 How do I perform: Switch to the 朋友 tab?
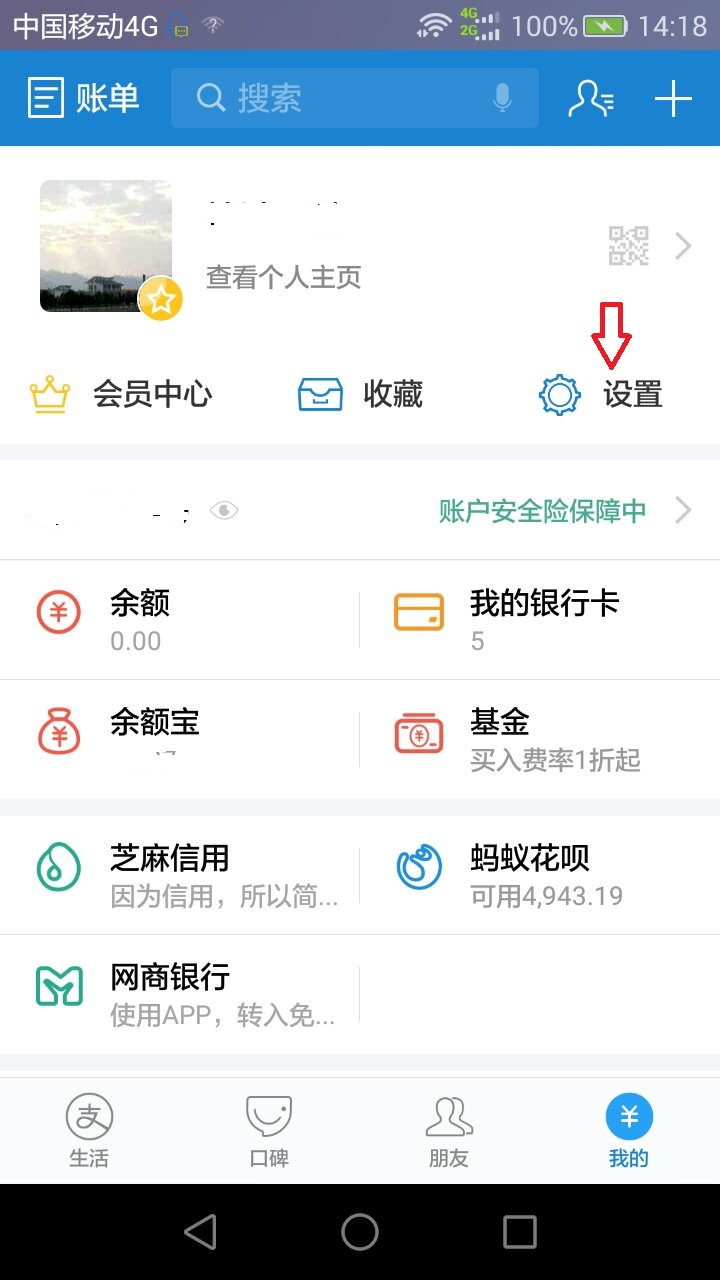(448, 1130)
